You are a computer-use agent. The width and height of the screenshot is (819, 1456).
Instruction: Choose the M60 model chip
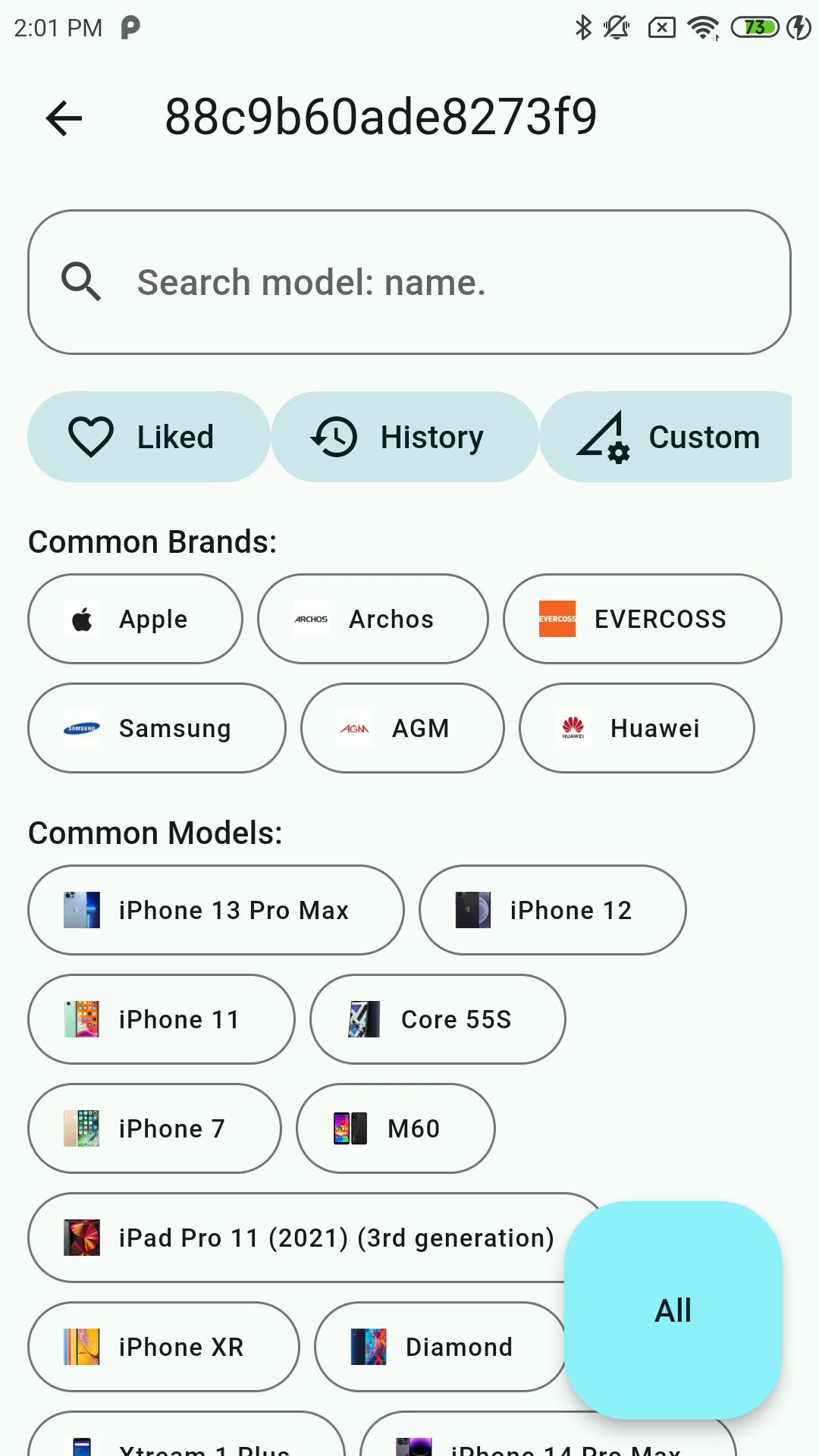(x=395, y=1128)
